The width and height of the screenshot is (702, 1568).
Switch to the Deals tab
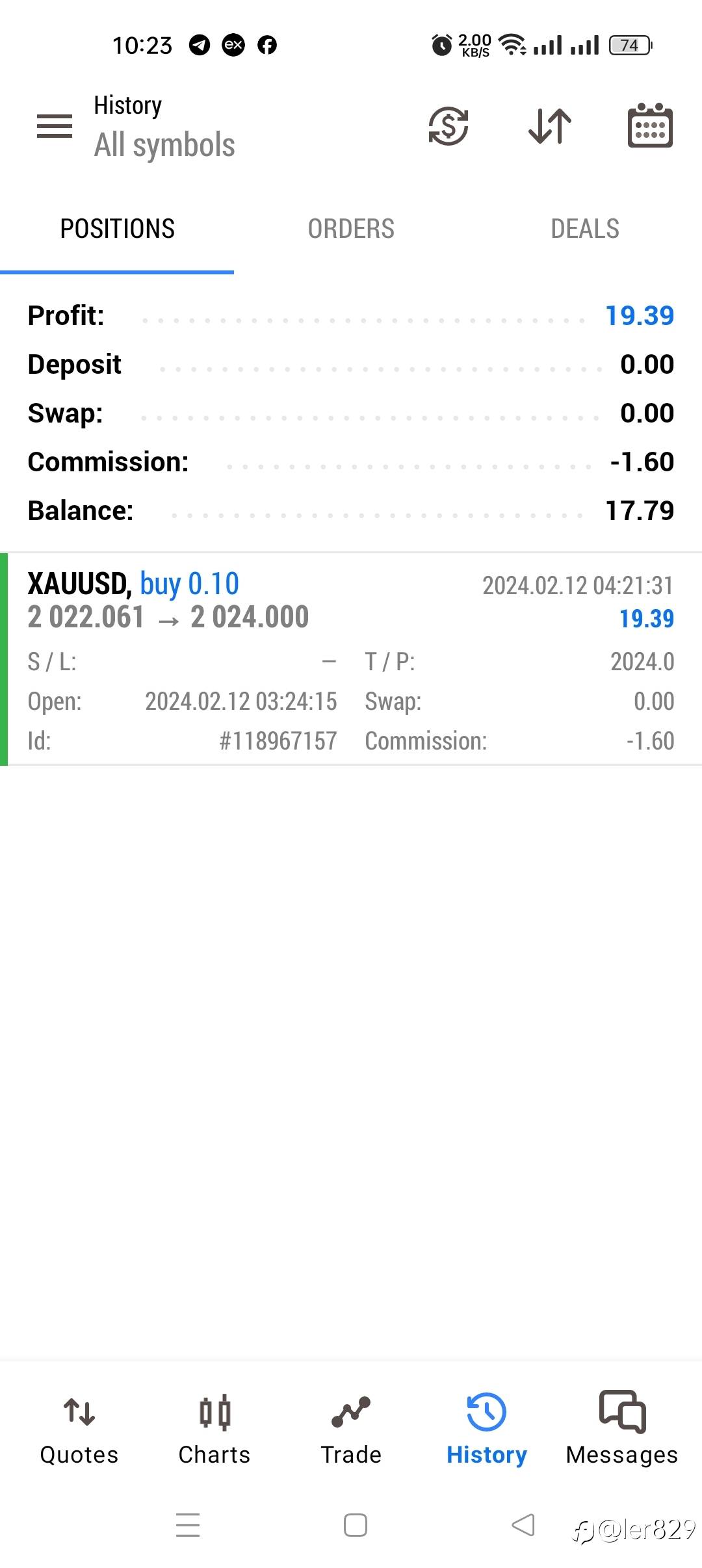(585, 229)
